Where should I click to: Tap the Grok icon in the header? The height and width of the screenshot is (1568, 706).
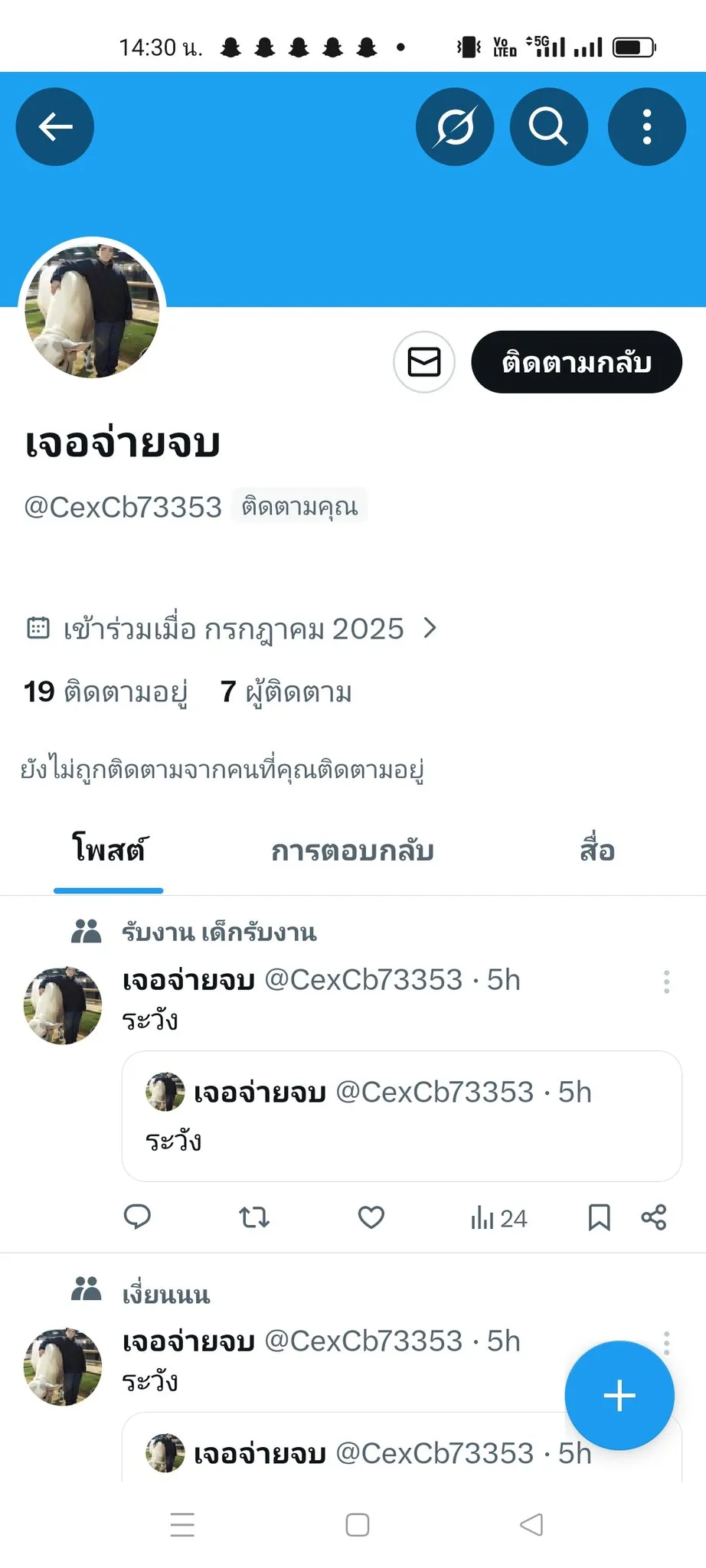point(455,126)
